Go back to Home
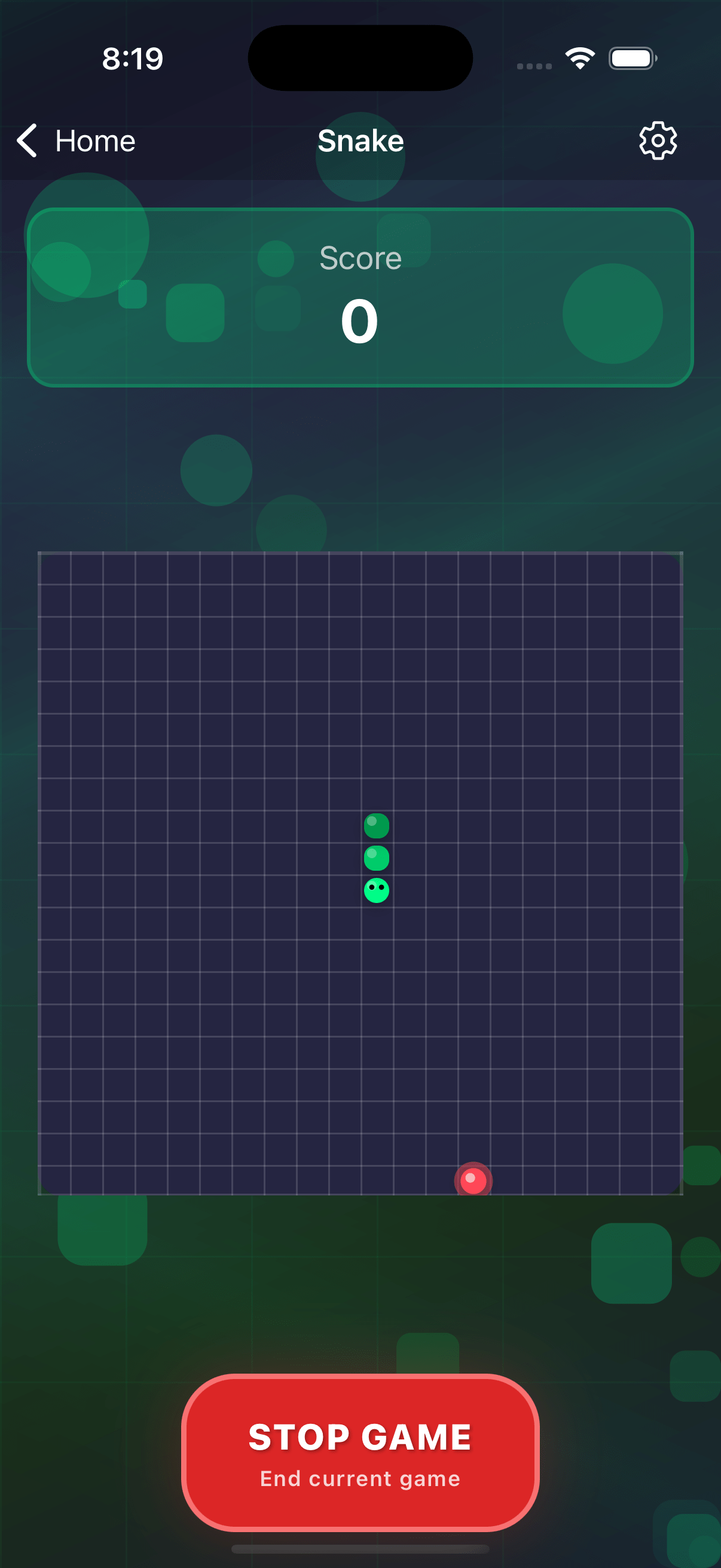This screenshot has height=1568, width=721. tap(76, 141)
